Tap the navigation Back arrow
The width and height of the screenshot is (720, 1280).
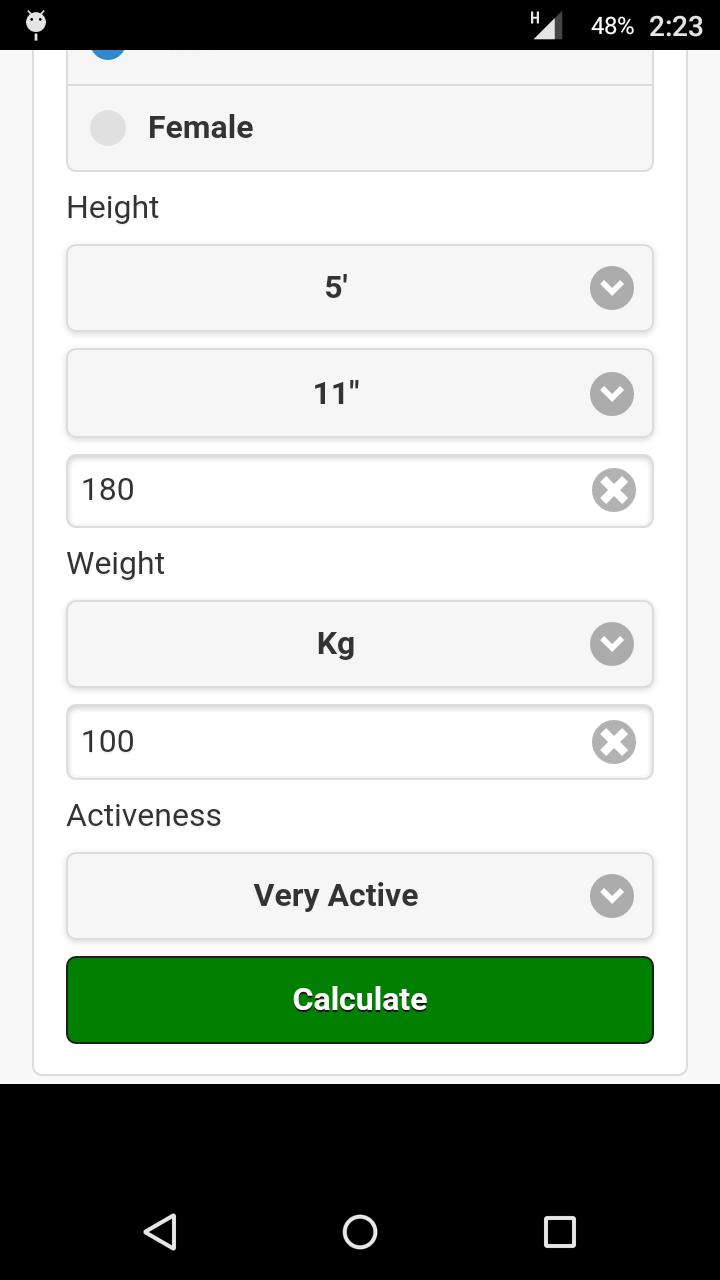pos(160,1232)
